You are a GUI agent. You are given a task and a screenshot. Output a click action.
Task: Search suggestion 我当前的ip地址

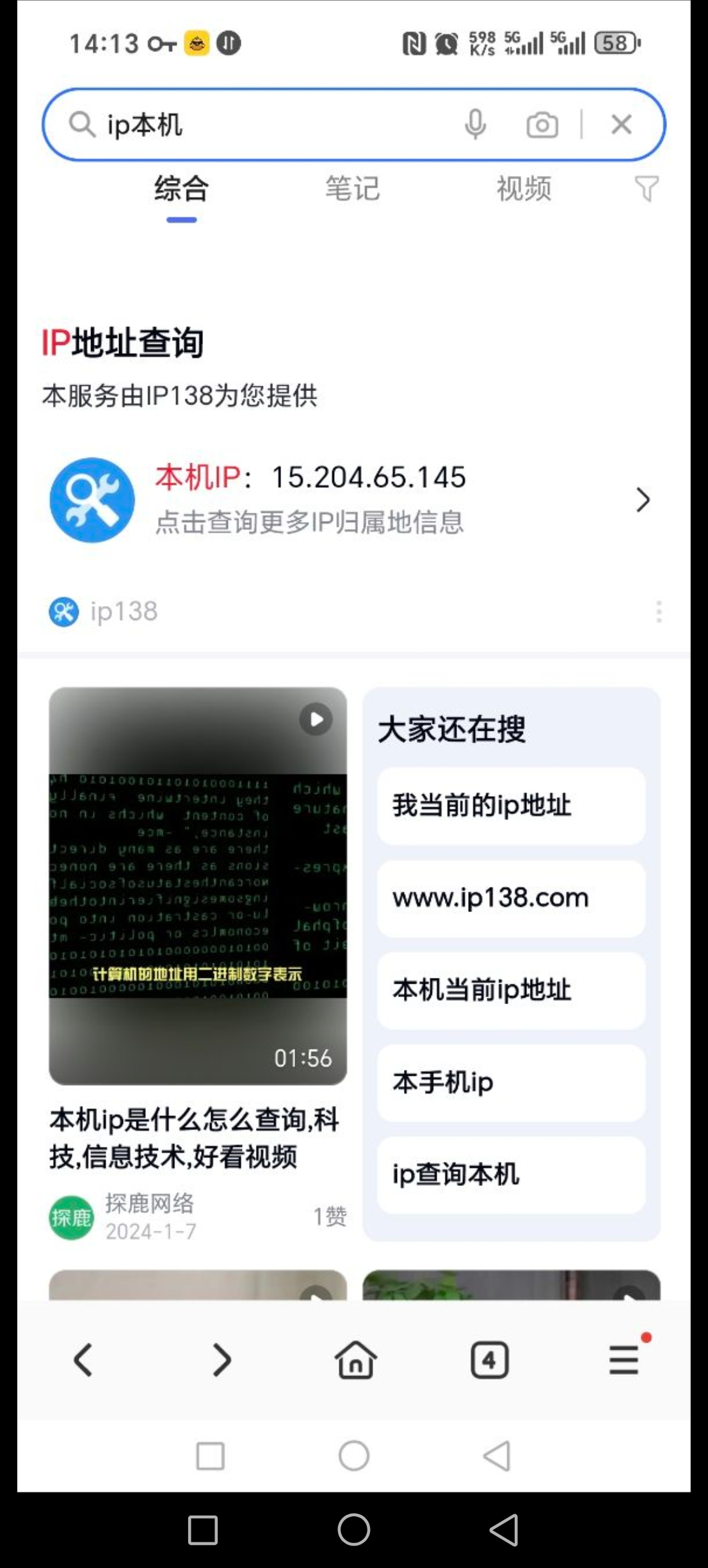(x=511, y=806)
